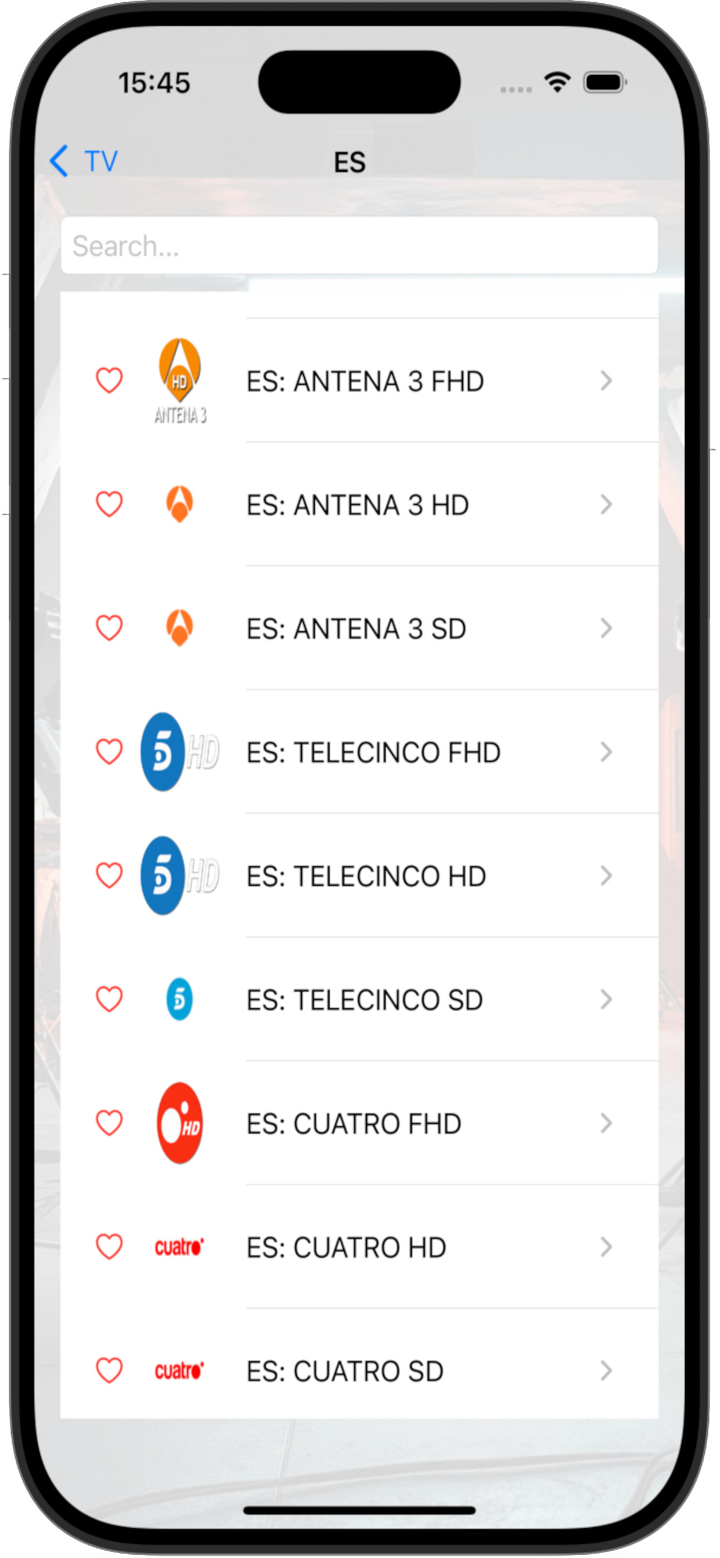The height and width of the screenshot is (1558, 720).
Task: Click the small Telecinco SD logo
Action: pos(179,999)
